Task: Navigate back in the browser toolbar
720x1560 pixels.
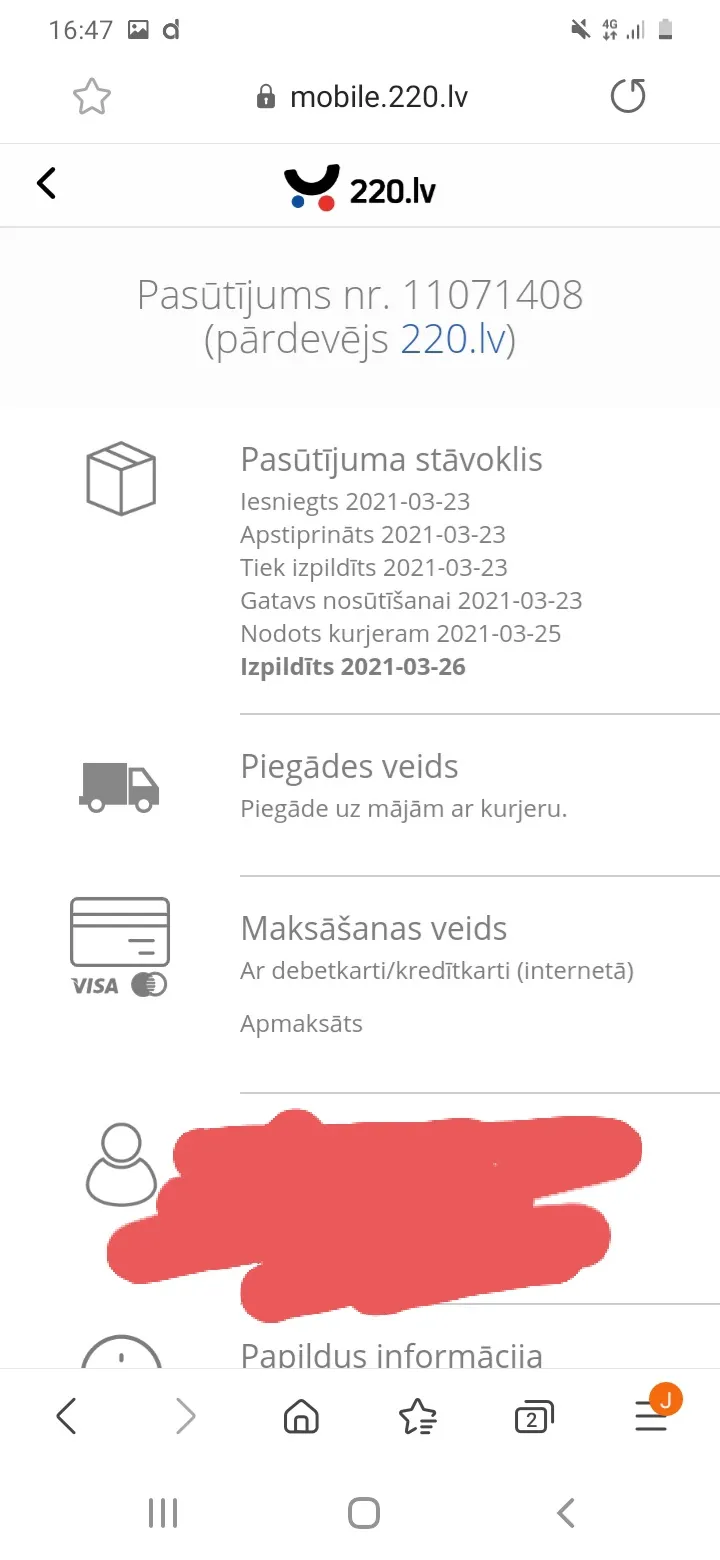Action: 66,1416
